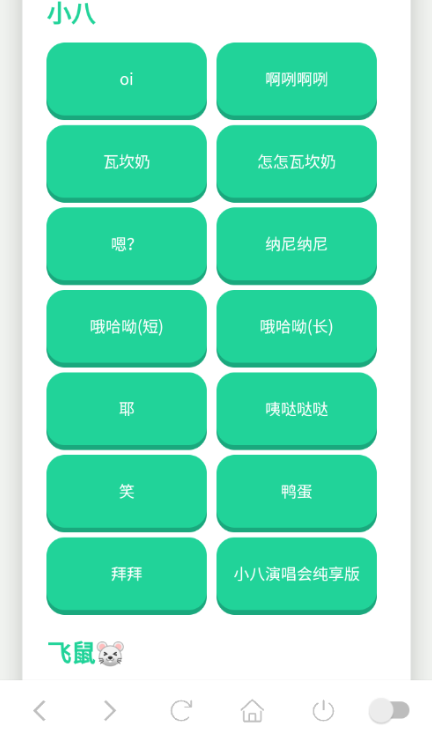
Task: Play 哦哈呦(长) long version
Action: click(297, 327)
